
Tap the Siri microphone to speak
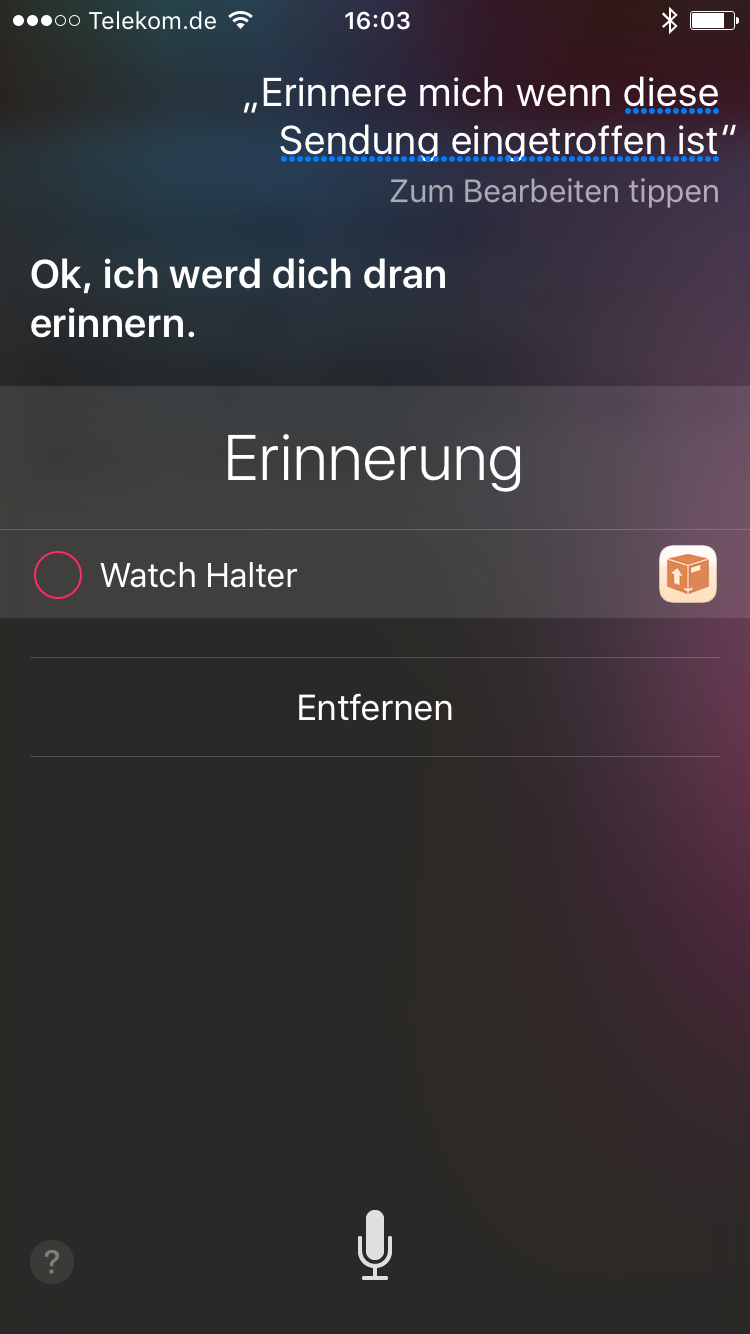(x=375, y=1244)
